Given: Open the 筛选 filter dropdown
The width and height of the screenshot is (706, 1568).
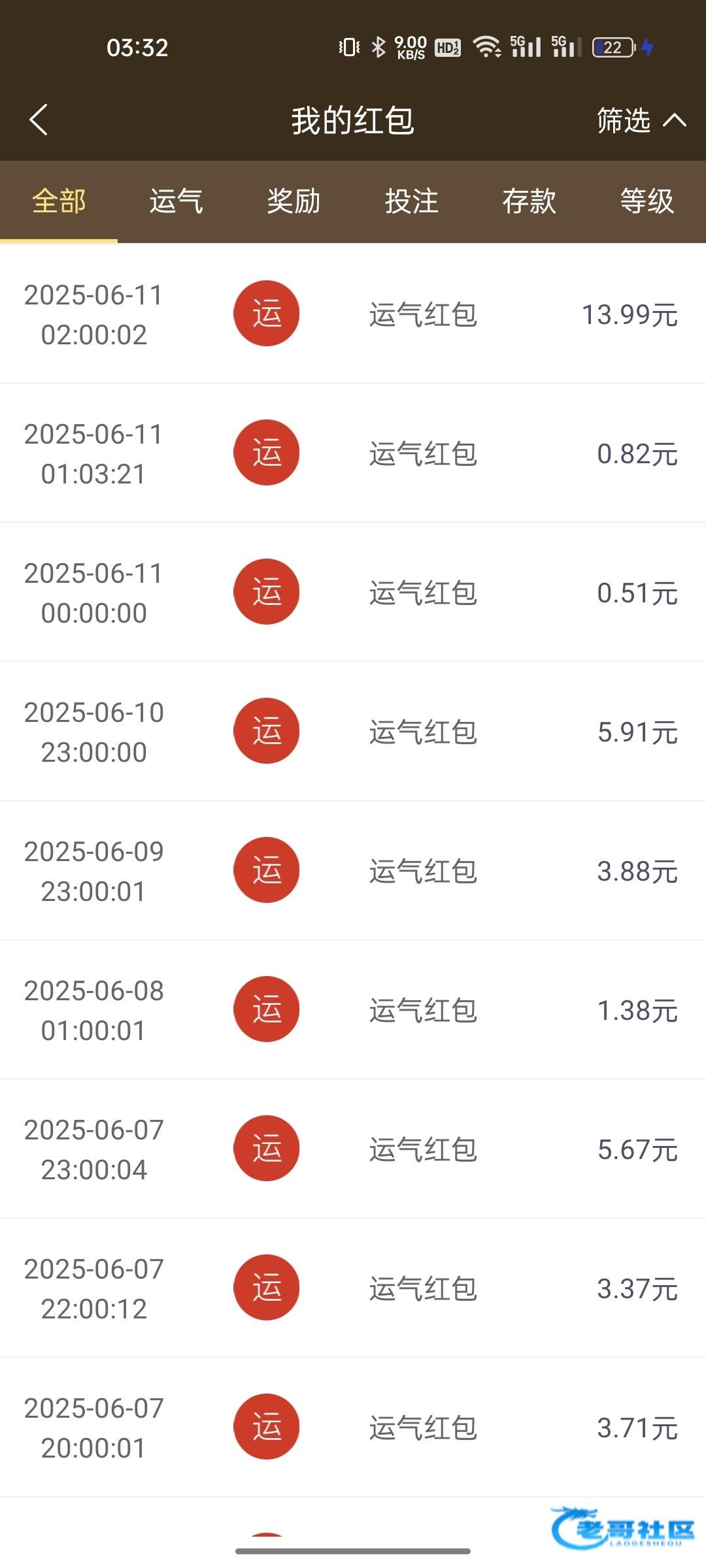Looking at the screenshot, I should coord(640,121).
